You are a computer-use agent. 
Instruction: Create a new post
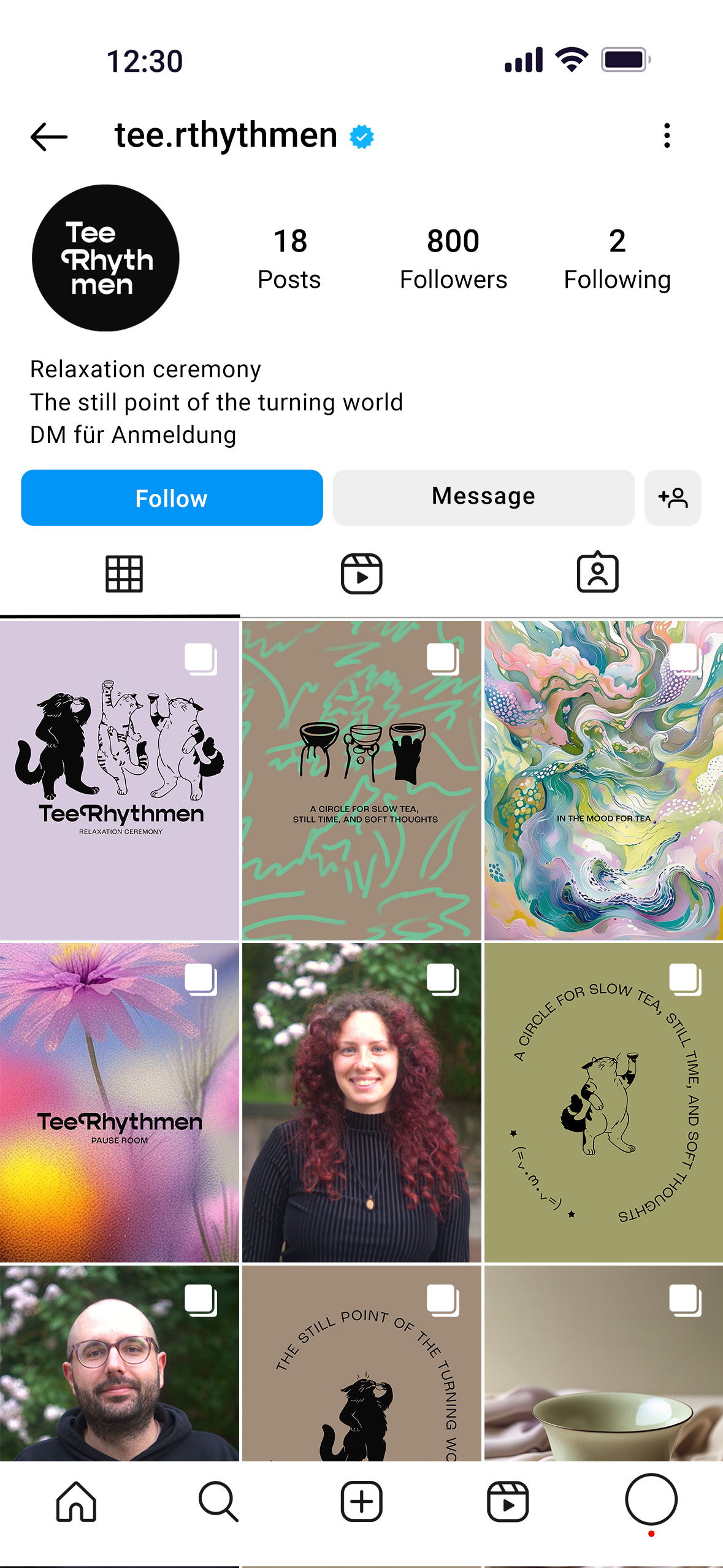(361, 1502)
